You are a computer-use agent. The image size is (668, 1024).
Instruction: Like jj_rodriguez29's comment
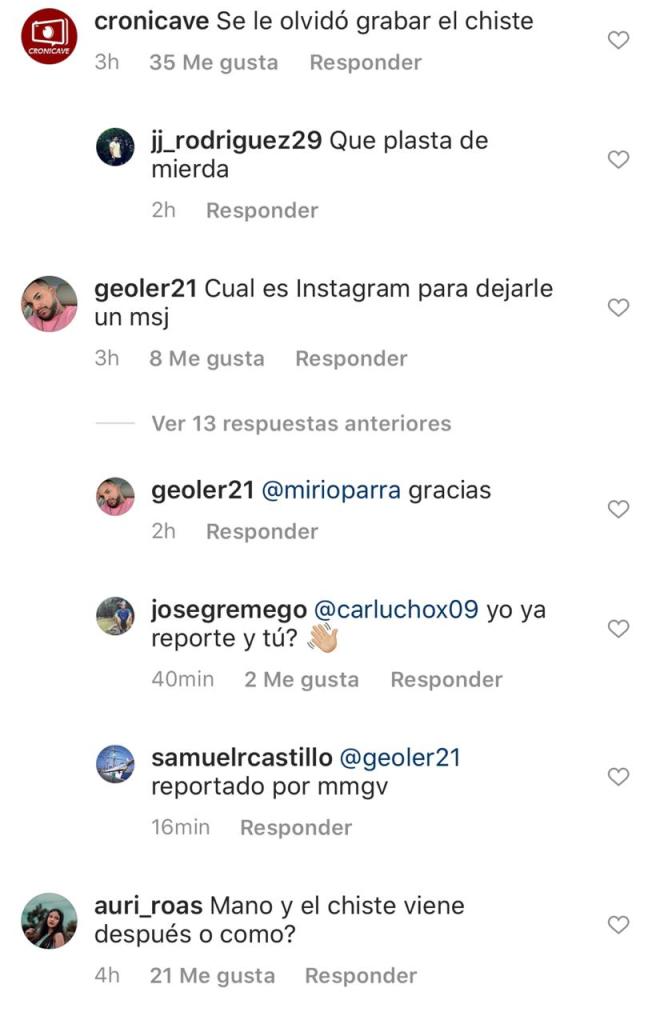click(619, 159)
